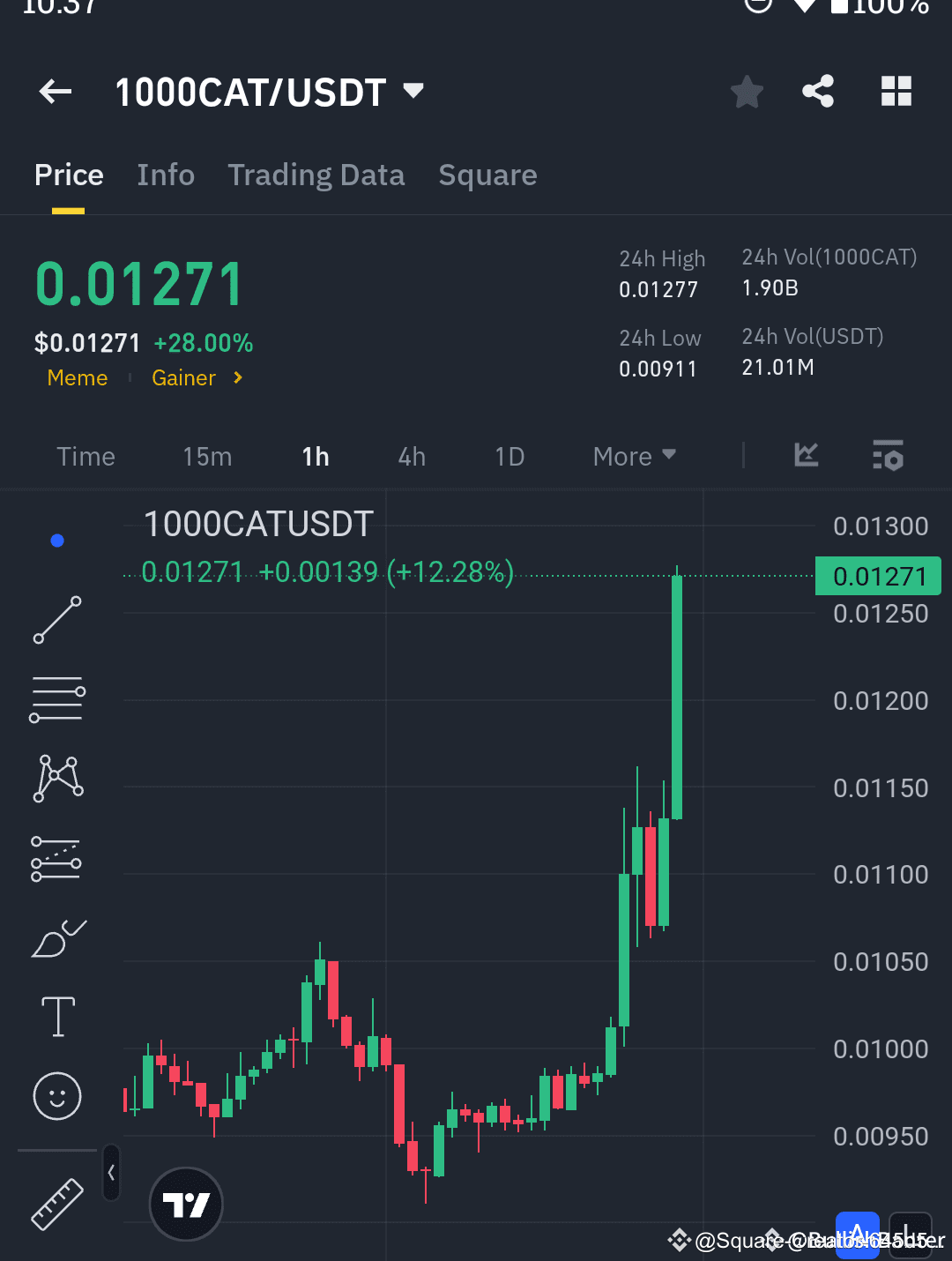Open the markets grid icon top right
This screenshot has height=1261, width=952.
coord(896,91)
